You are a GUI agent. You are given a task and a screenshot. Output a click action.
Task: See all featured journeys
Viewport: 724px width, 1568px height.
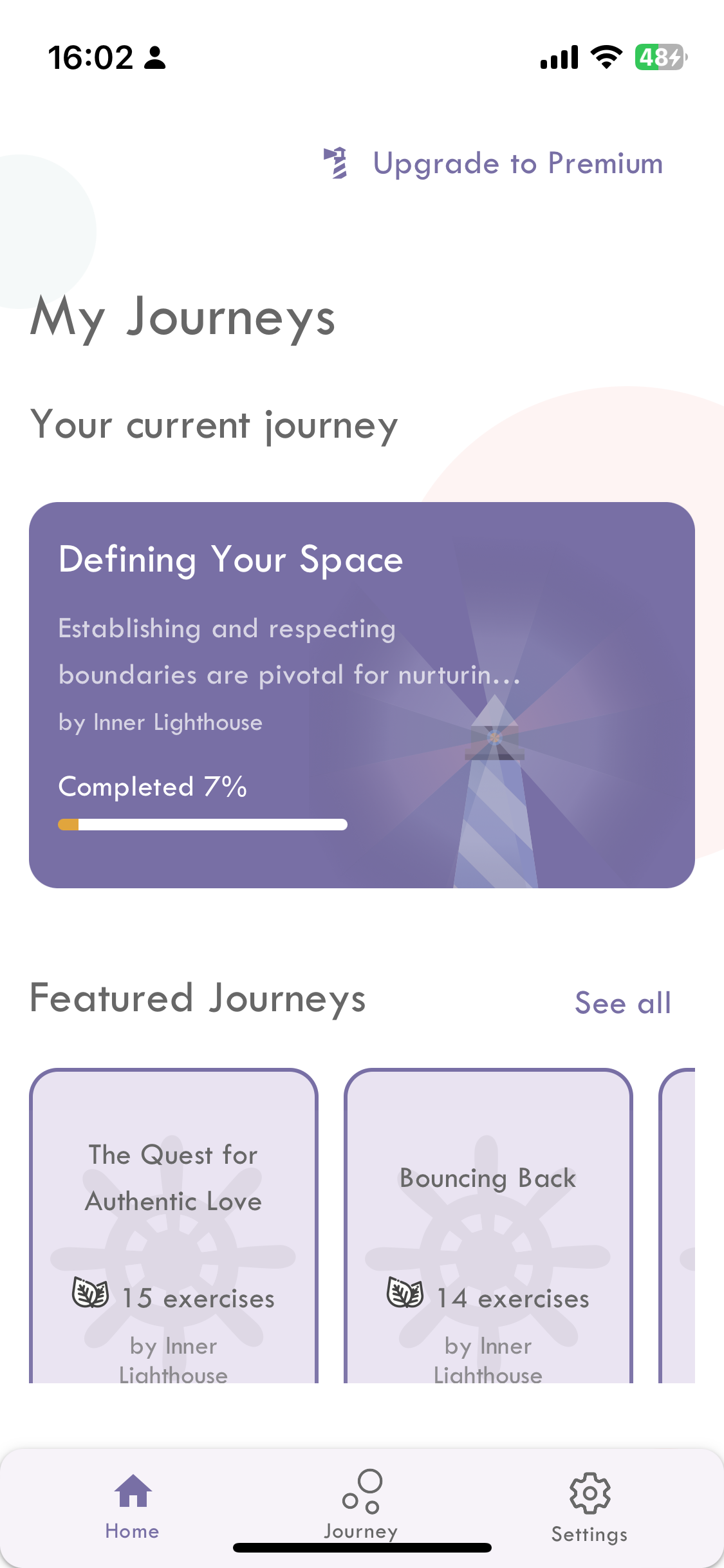pyautogui.click(x=622, y=1003)
